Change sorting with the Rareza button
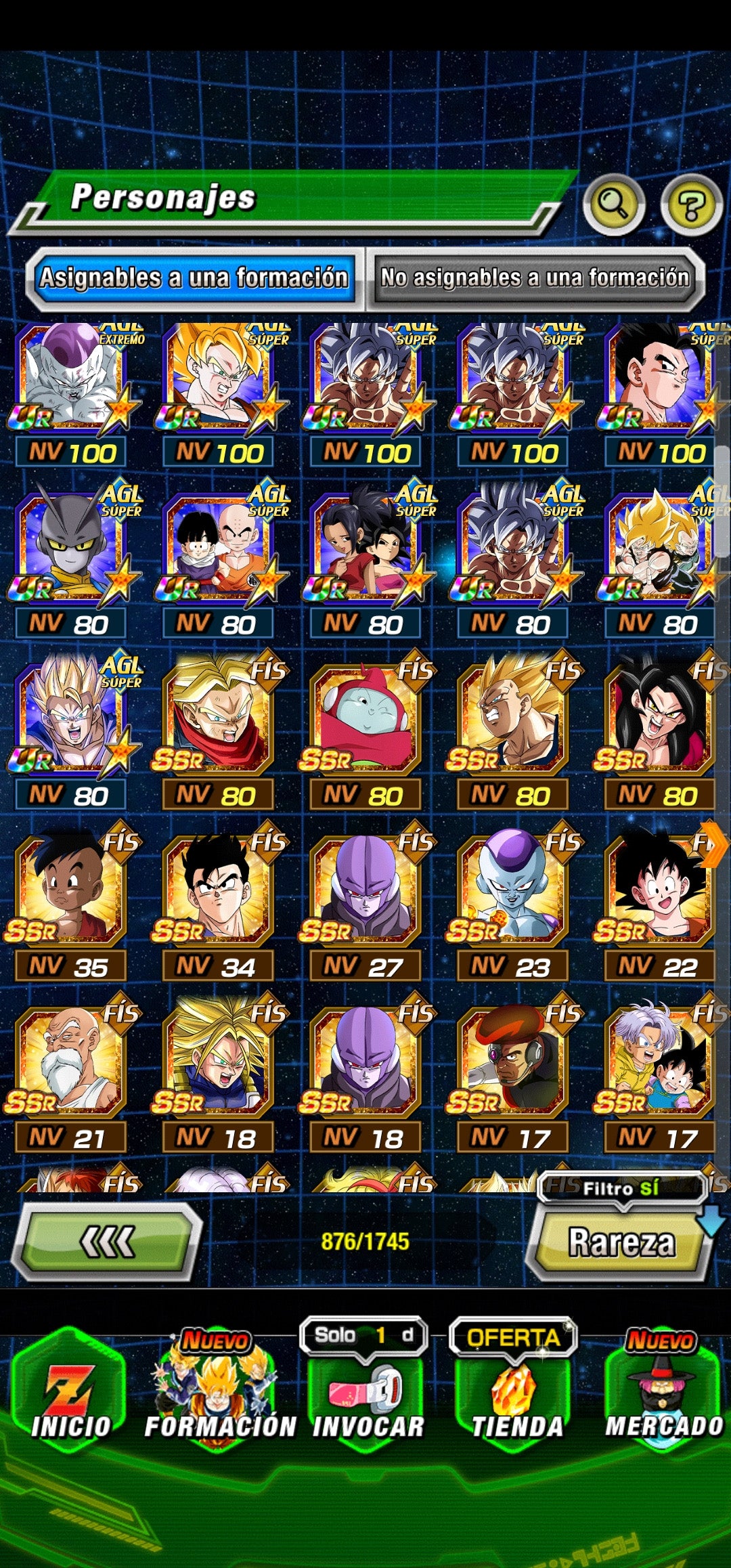731x1568 pixels. [x=621, y=1243]
